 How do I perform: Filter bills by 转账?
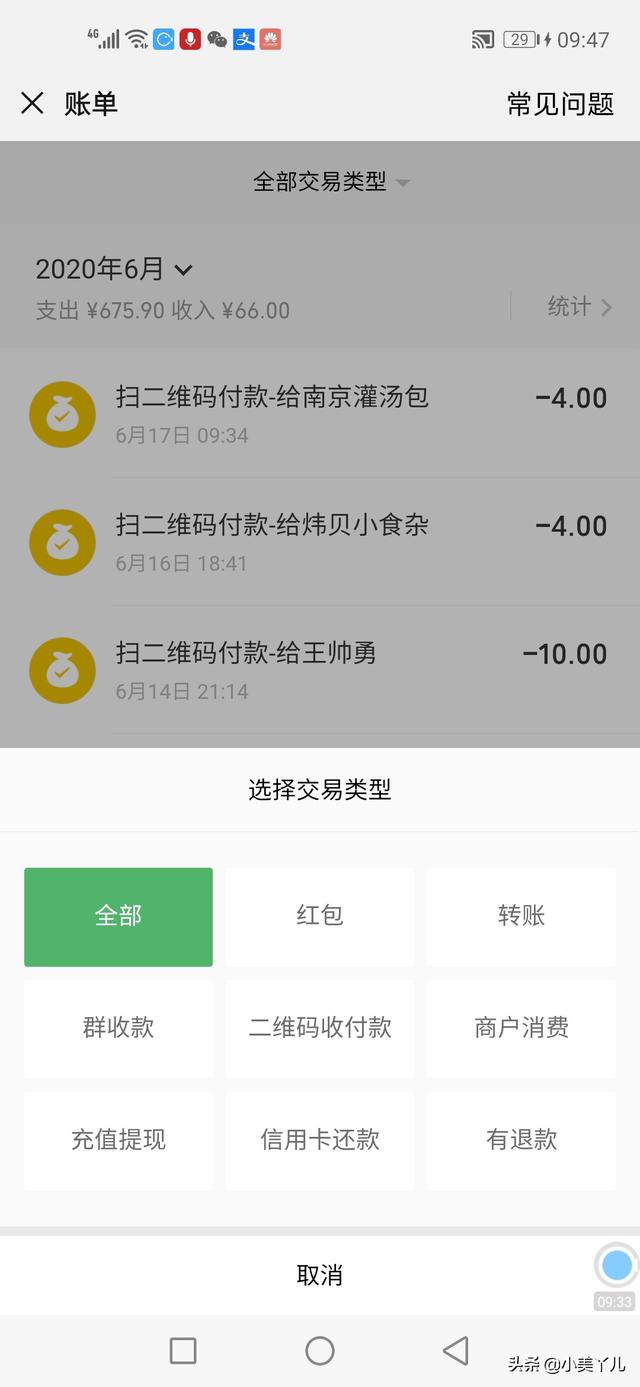coord(521,916)
